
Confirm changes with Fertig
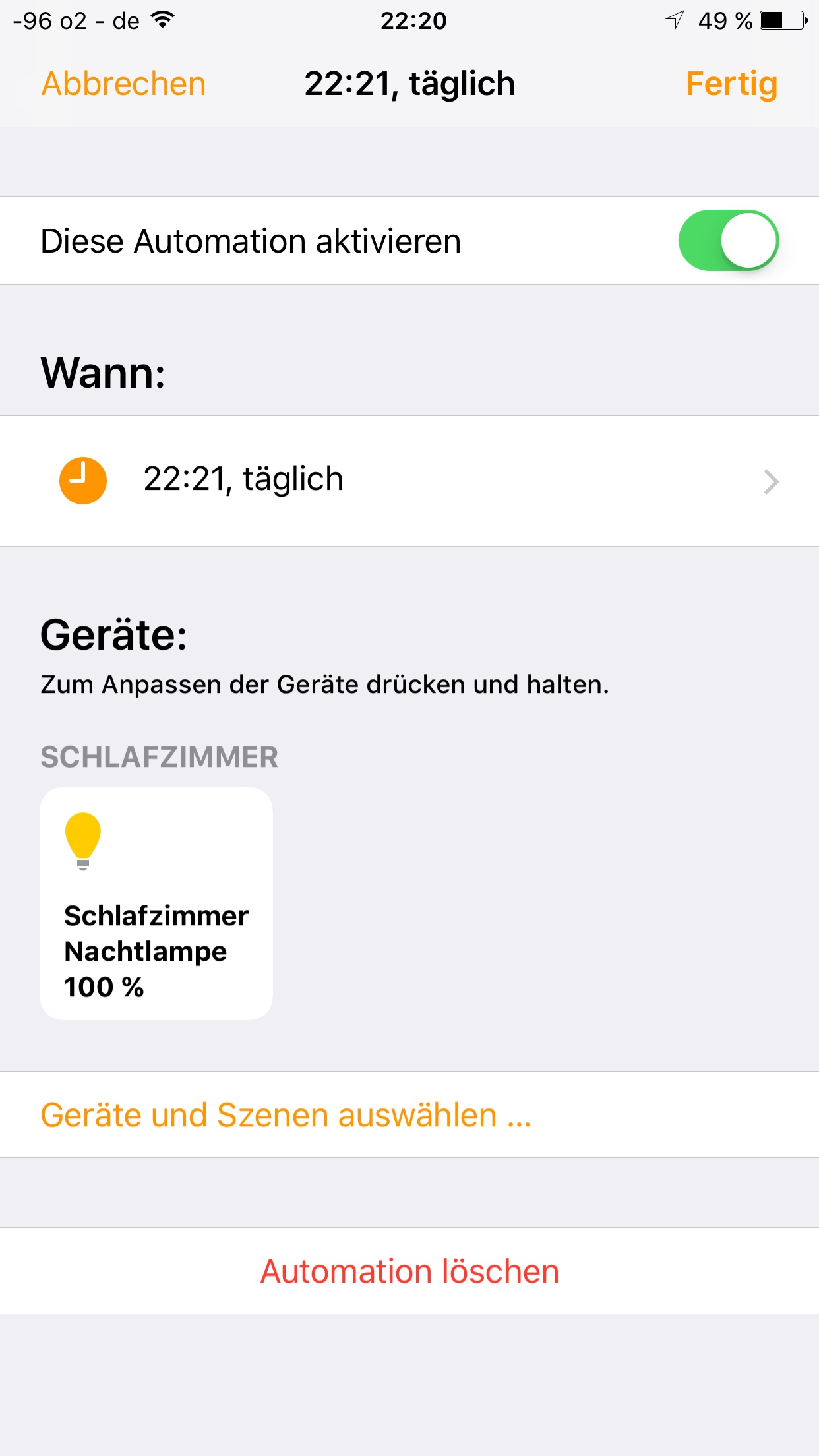coord(731,84)
